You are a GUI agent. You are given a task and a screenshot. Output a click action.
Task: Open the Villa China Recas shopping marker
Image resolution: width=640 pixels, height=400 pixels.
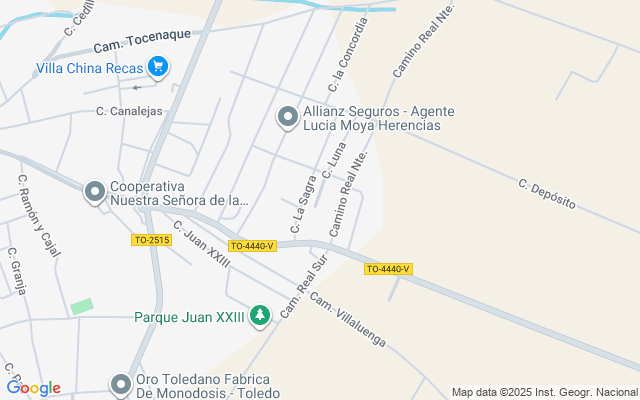(157, 68)
